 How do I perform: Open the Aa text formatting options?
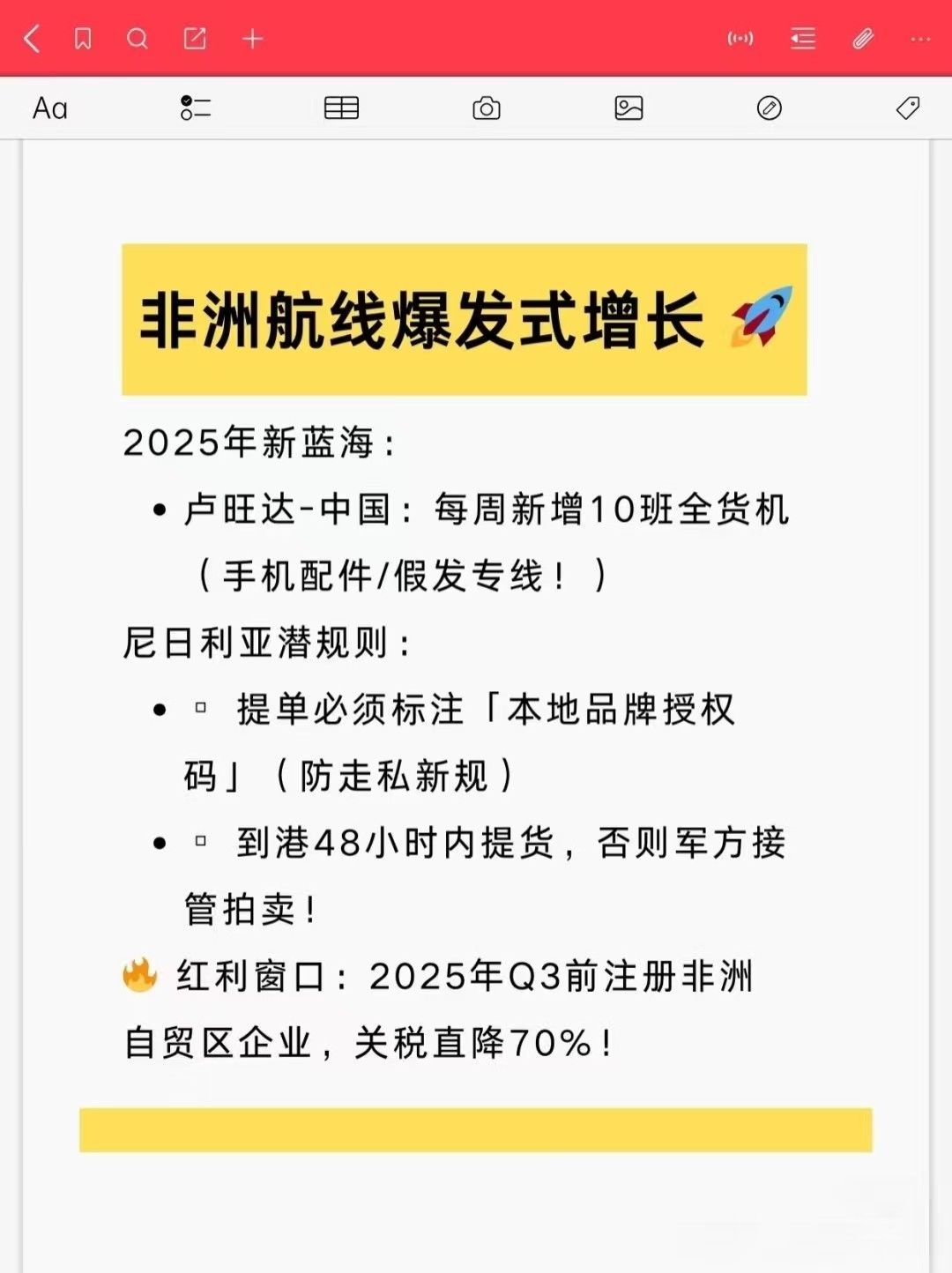tap(50, 108)
